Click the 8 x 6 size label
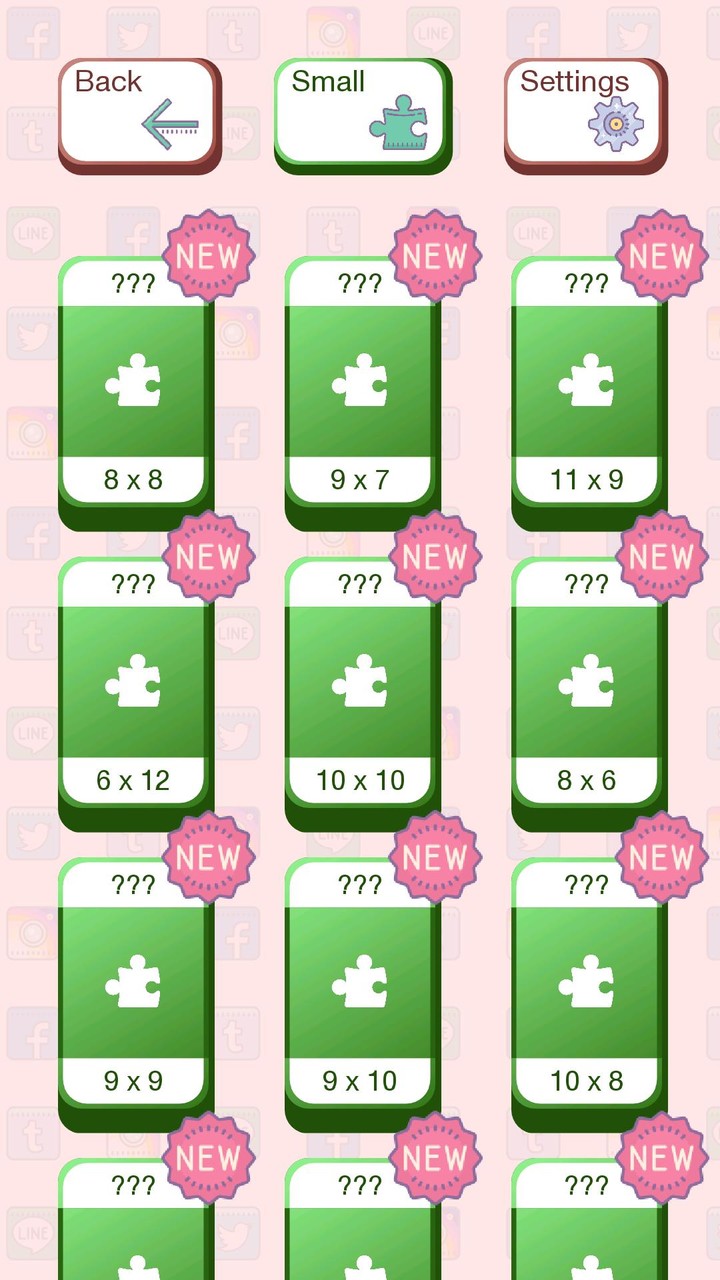Image resolution: width=720 pixels, height=1280 pixels. pos(585,780)
